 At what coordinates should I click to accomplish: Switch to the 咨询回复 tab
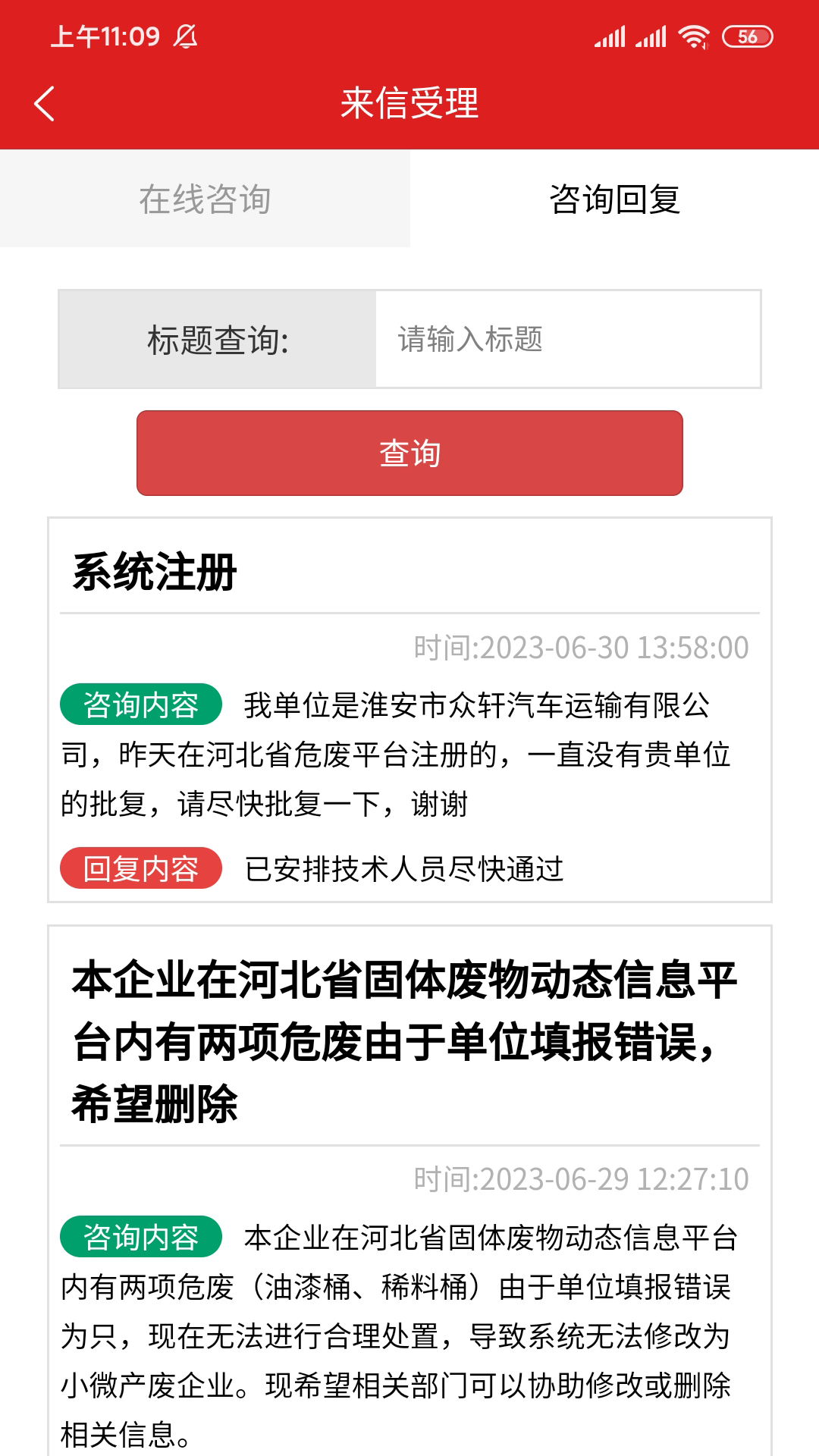(x=614, y=199)
